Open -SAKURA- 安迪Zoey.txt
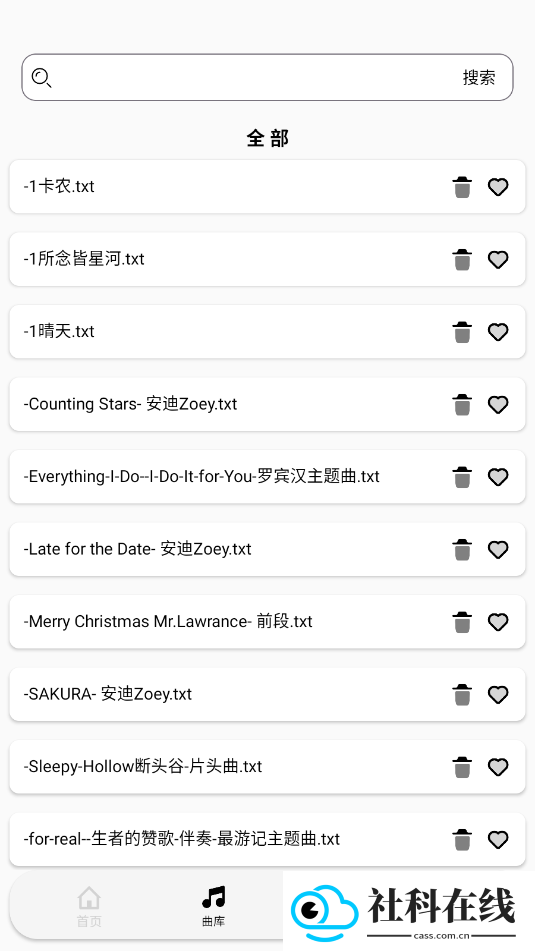Image resolution: width=535 pixels, height=951 pixels. 267,694
